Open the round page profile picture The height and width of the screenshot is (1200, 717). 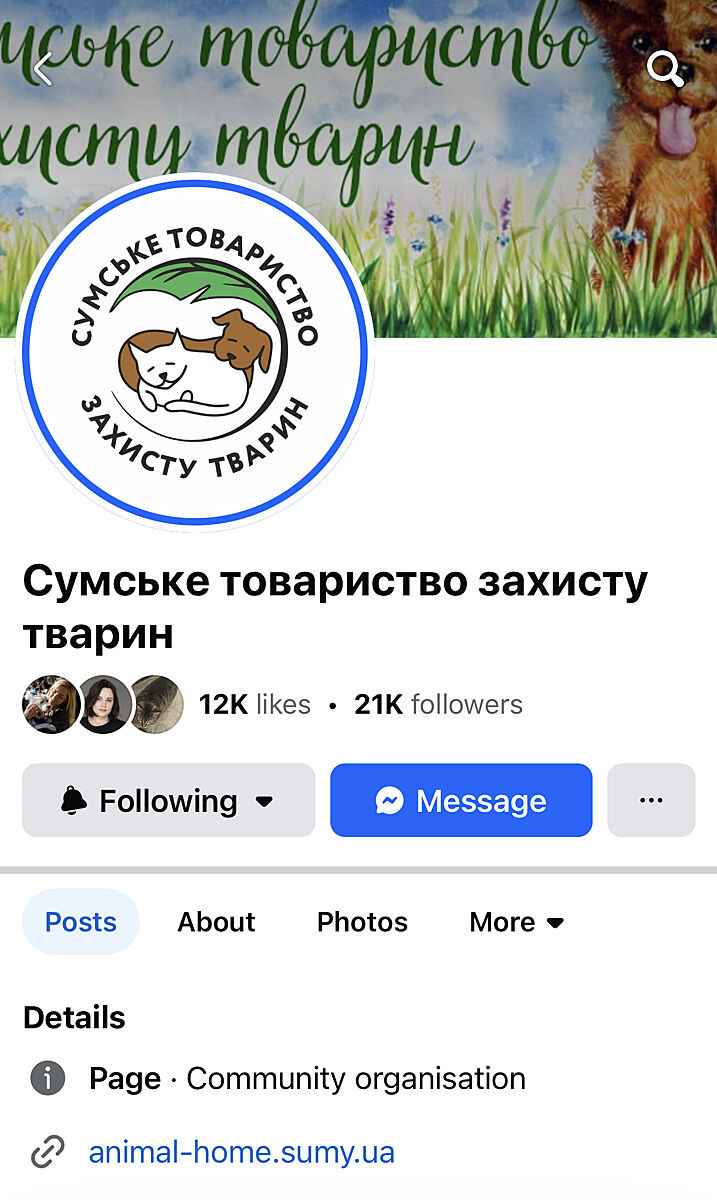pyautogui.click(x=195, y=352)
